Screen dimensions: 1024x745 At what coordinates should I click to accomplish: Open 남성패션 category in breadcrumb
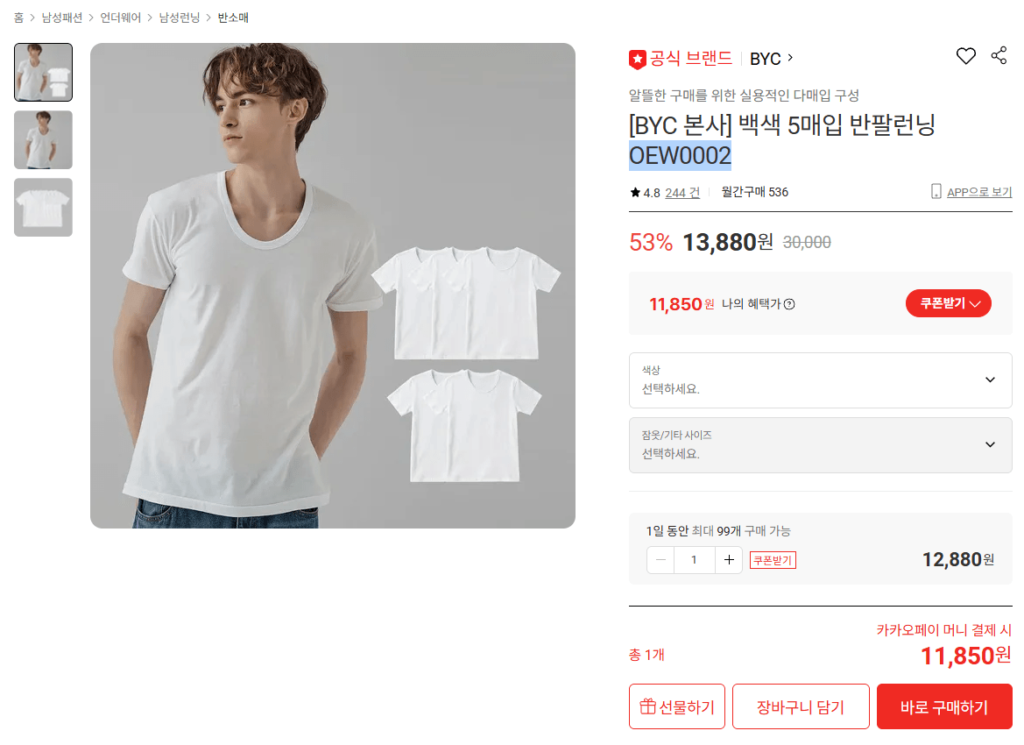(x=62, y=18)
